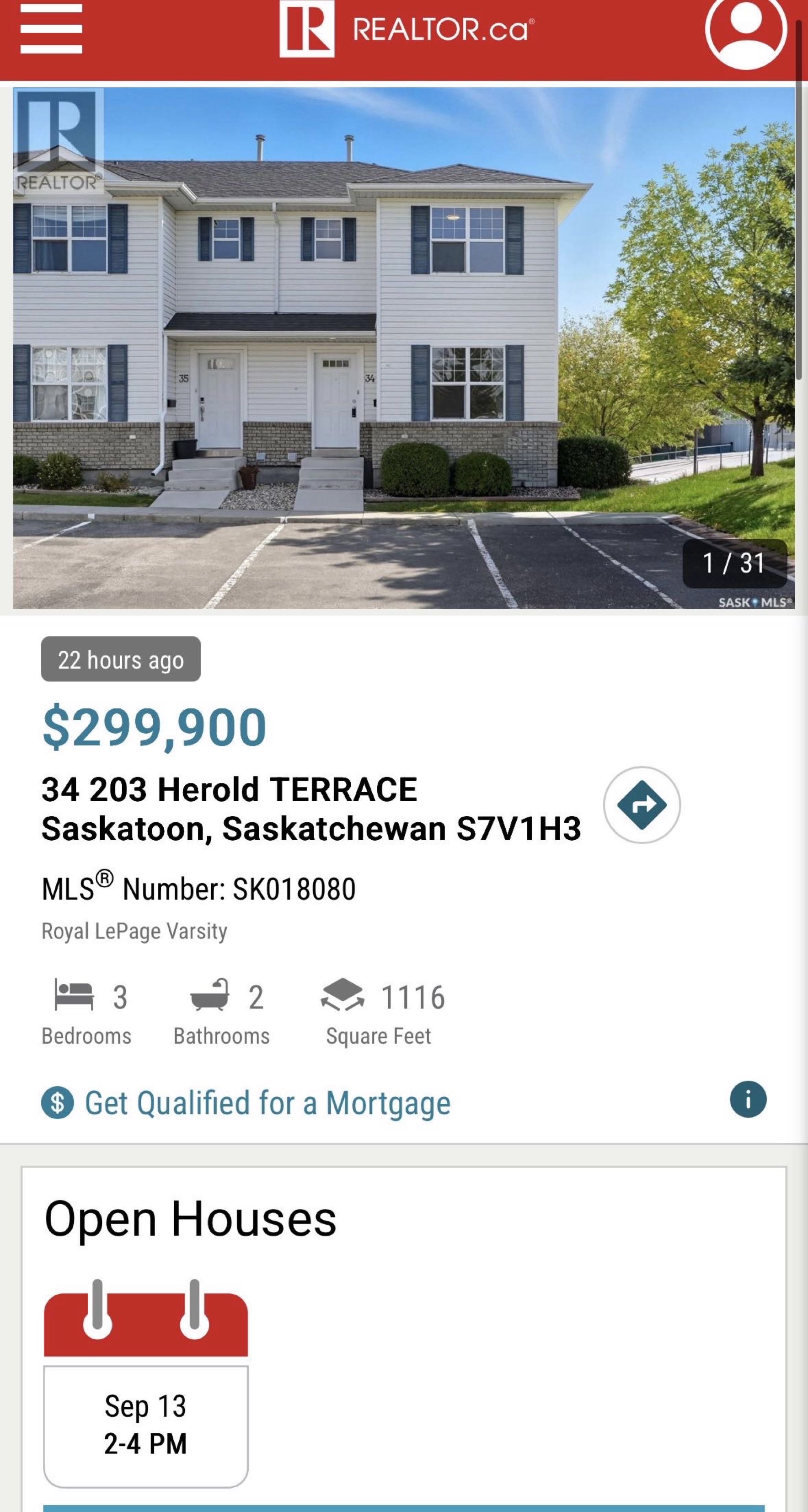Open the listing photo gallery

[404, 348]
